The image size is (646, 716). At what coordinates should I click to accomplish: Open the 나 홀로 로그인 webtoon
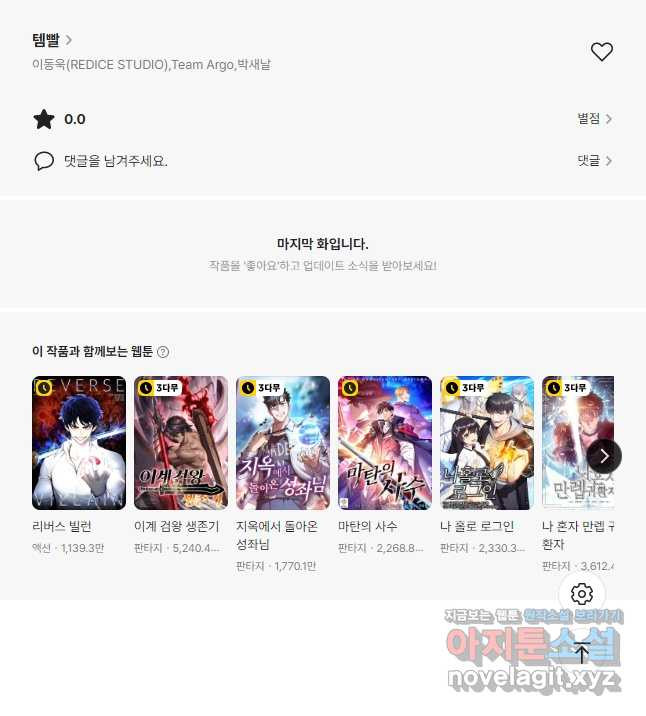click(487, 443)
